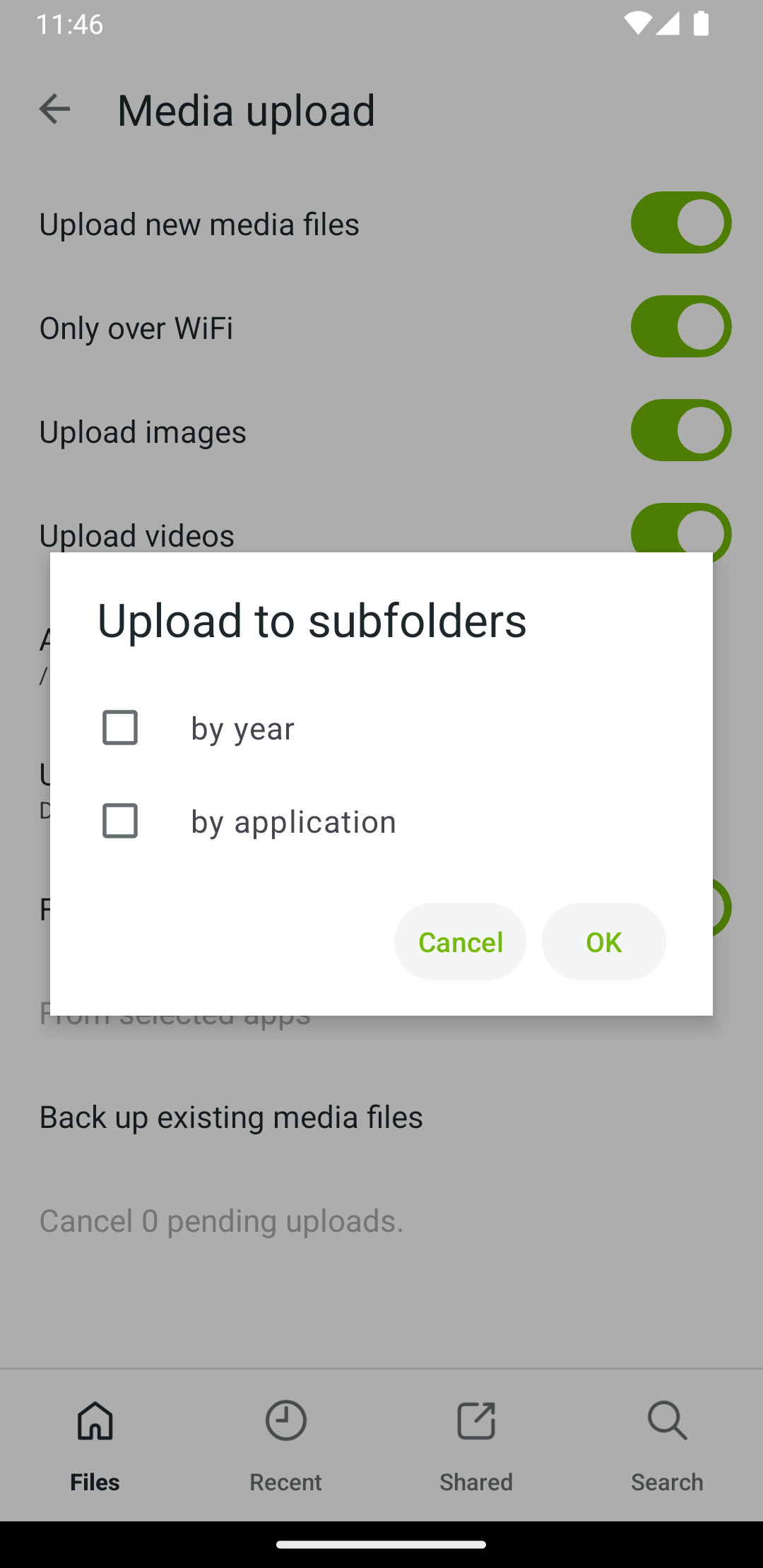Confirm with the OK button
The width and height of the screenshot is (763, 1568).
coord(603,942)
